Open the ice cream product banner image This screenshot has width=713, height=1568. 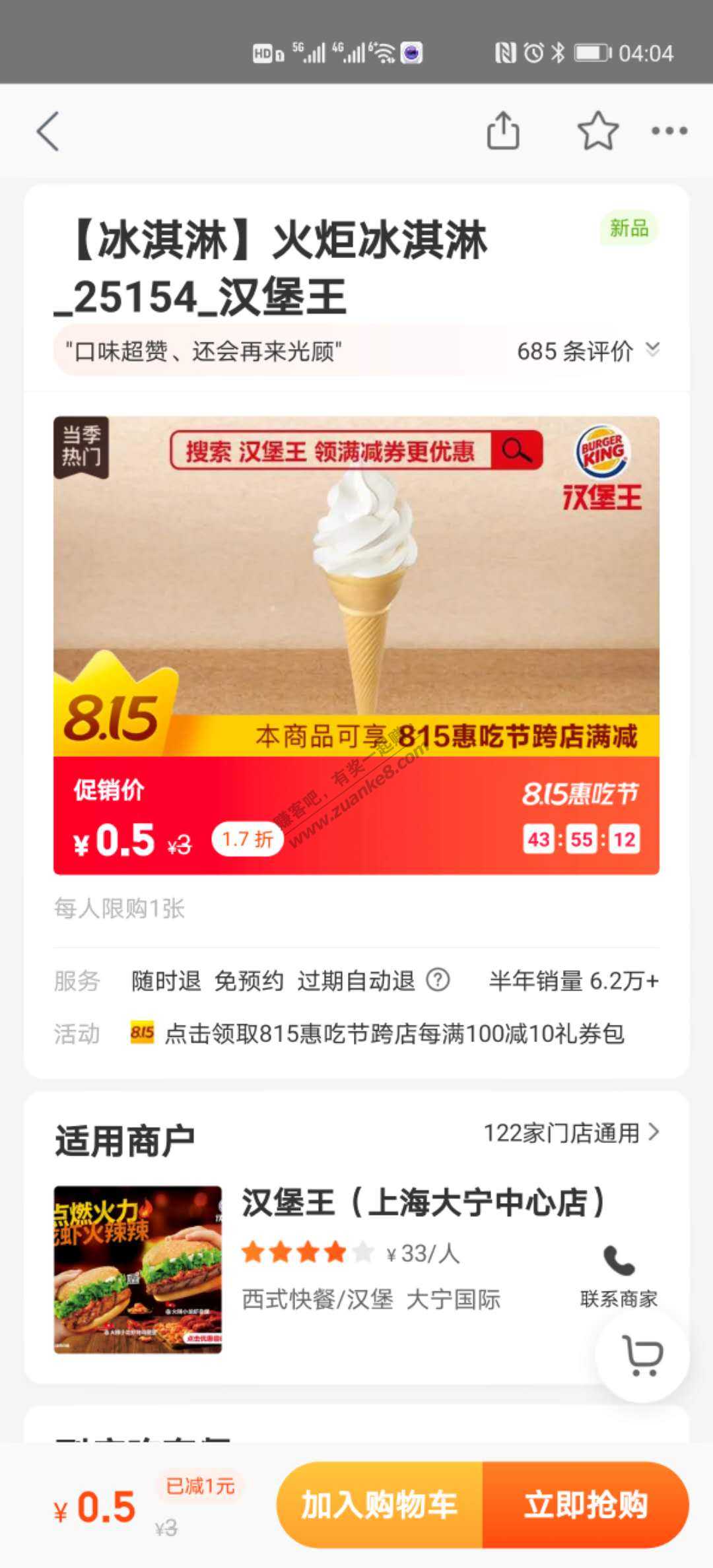[356, 581]
